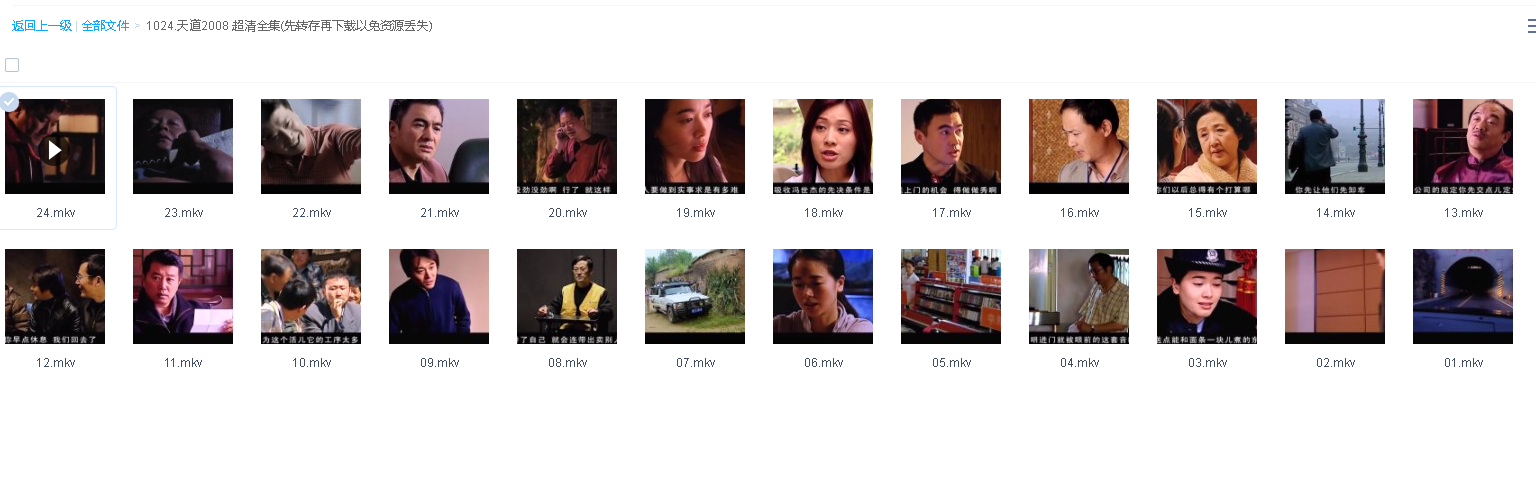Open 19.mkv video file
The height and width of the screenshot is (499, 1536).
[x=695, y=146]
